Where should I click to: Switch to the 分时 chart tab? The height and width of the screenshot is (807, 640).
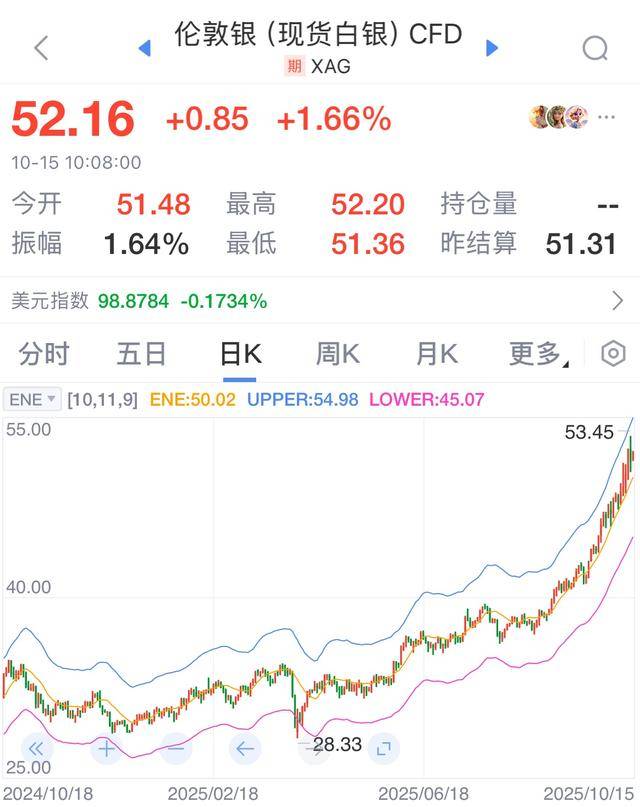click(x=44, y=354)
